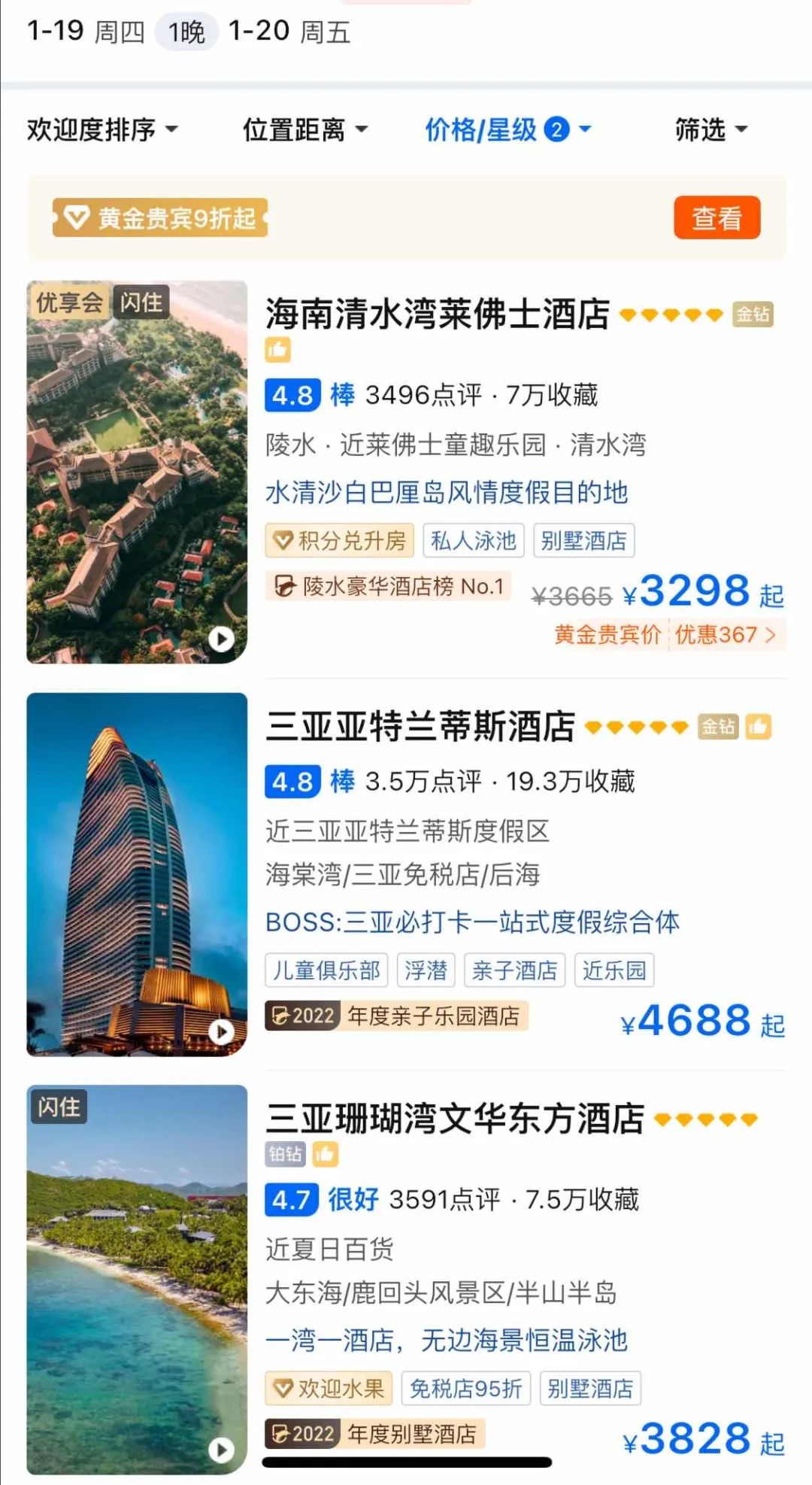
Task: Open the 筛选 options dropdown
Action: coord(710,131)
